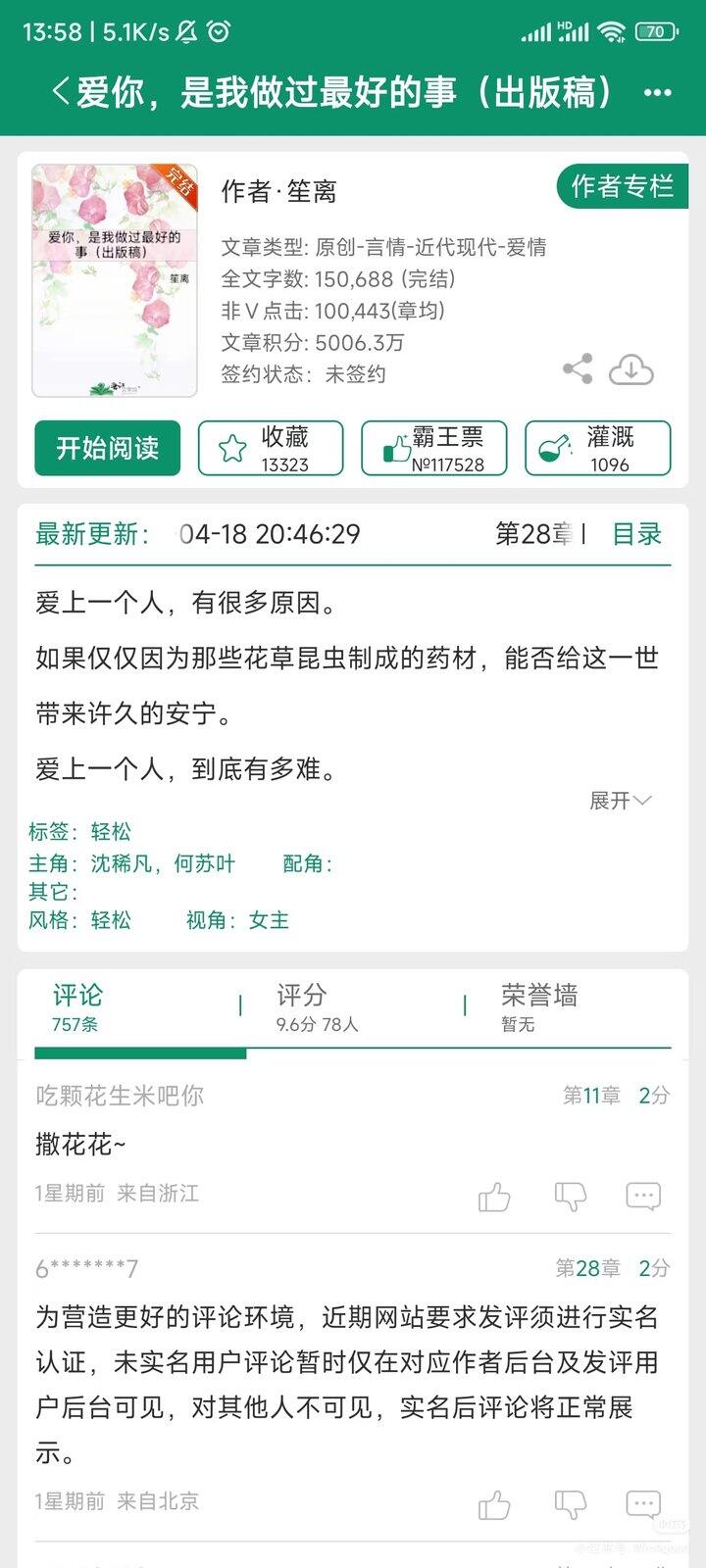
Task: Switch to the 评分 tab
Action: pyautogui.click(x=317, y=1007)
